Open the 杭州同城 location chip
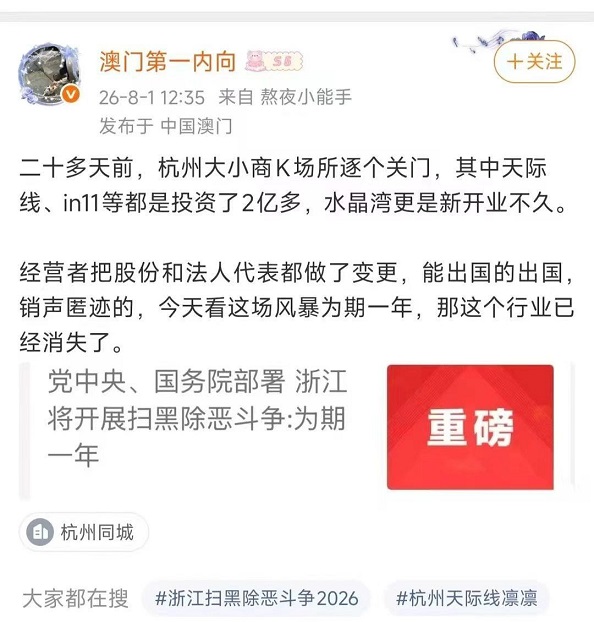The width and height of the screenshot is (594, 622). pyautogui.click(x=84, y=532)
